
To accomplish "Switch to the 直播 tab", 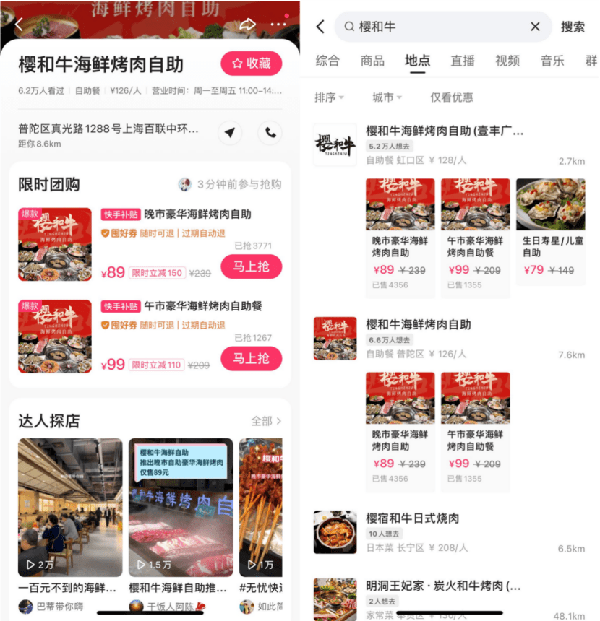I will [462, 61].
